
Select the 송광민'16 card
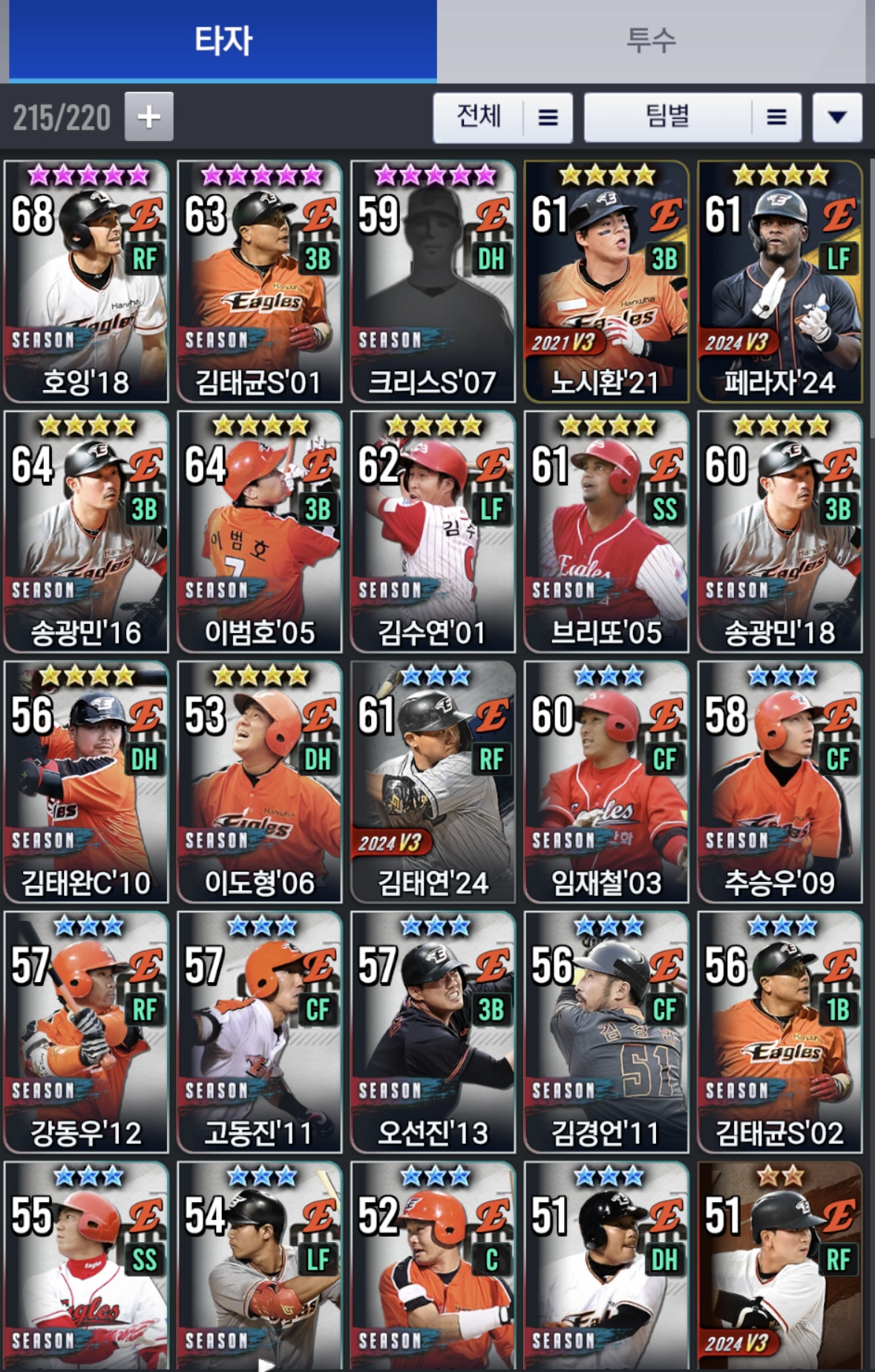[86, 532]
